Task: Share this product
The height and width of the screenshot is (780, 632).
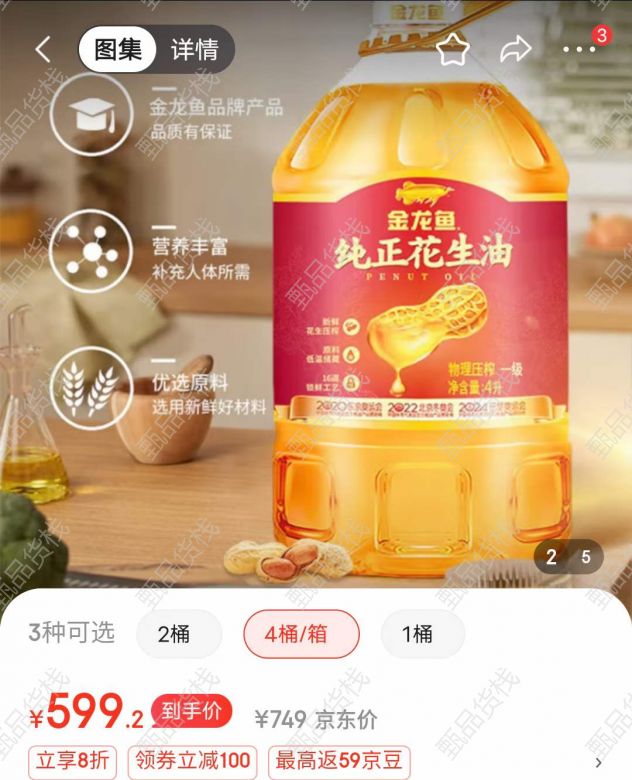Action: pyautogui.click(x=515, y=50)
